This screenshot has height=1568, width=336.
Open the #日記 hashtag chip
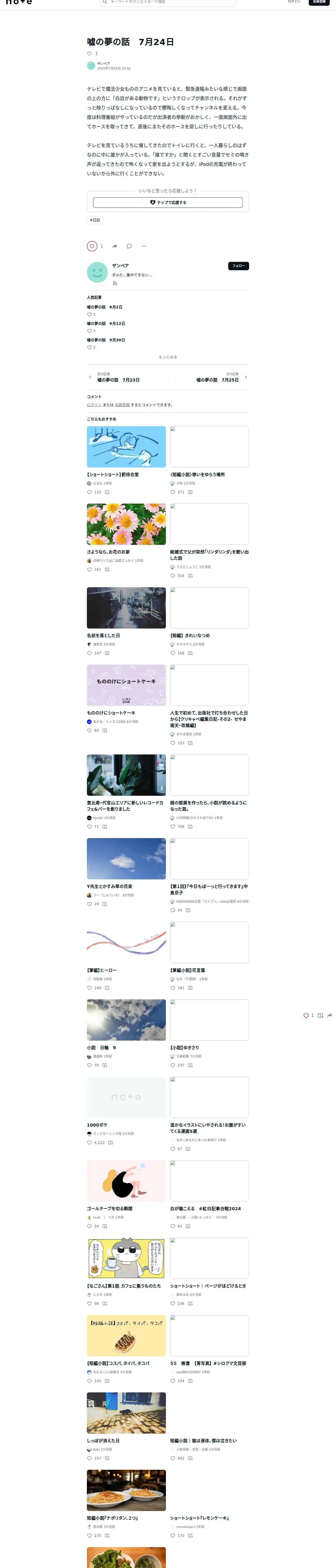(x=95, y=220)
